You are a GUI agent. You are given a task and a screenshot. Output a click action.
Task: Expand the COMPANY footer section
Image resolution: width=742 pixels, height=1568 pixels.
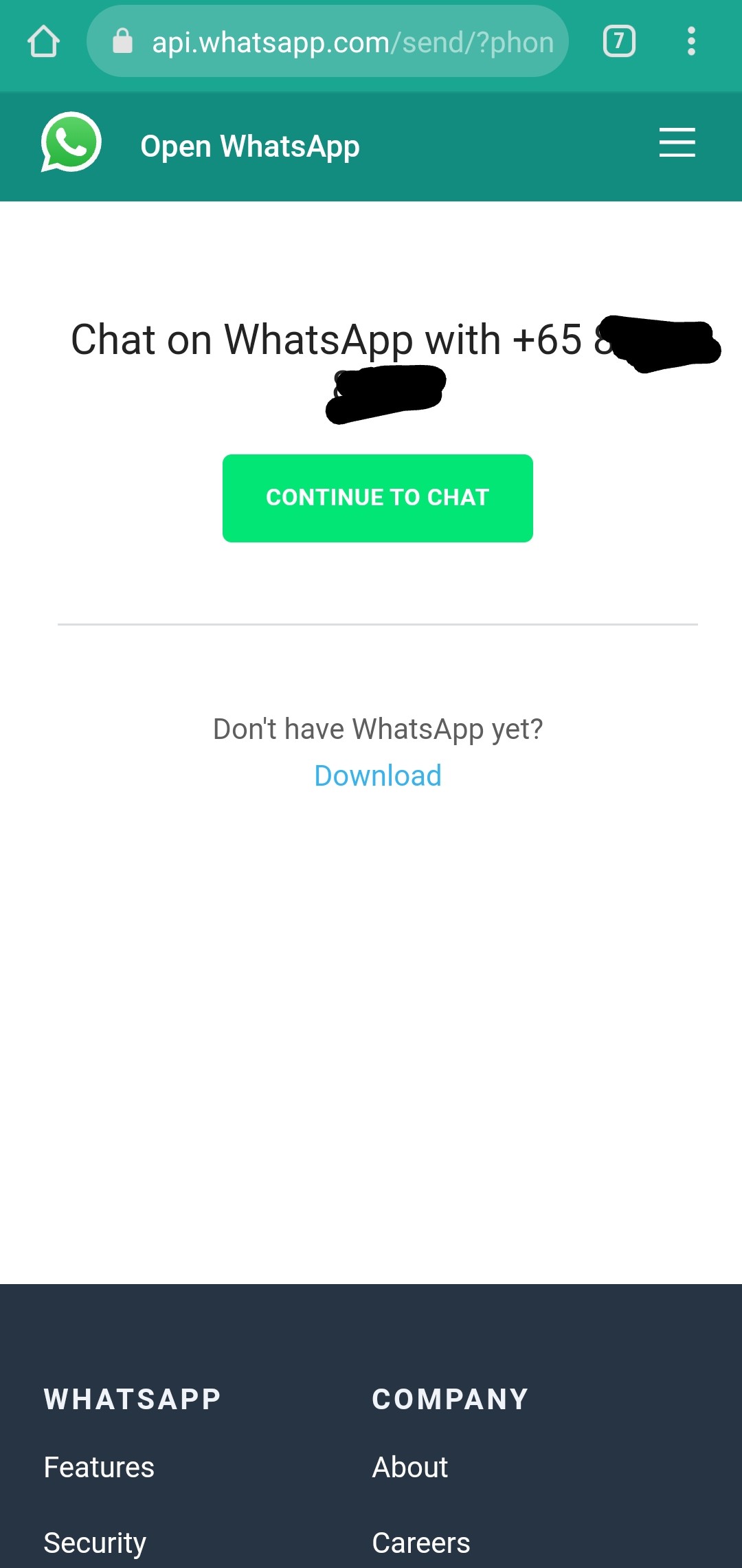450,1399
